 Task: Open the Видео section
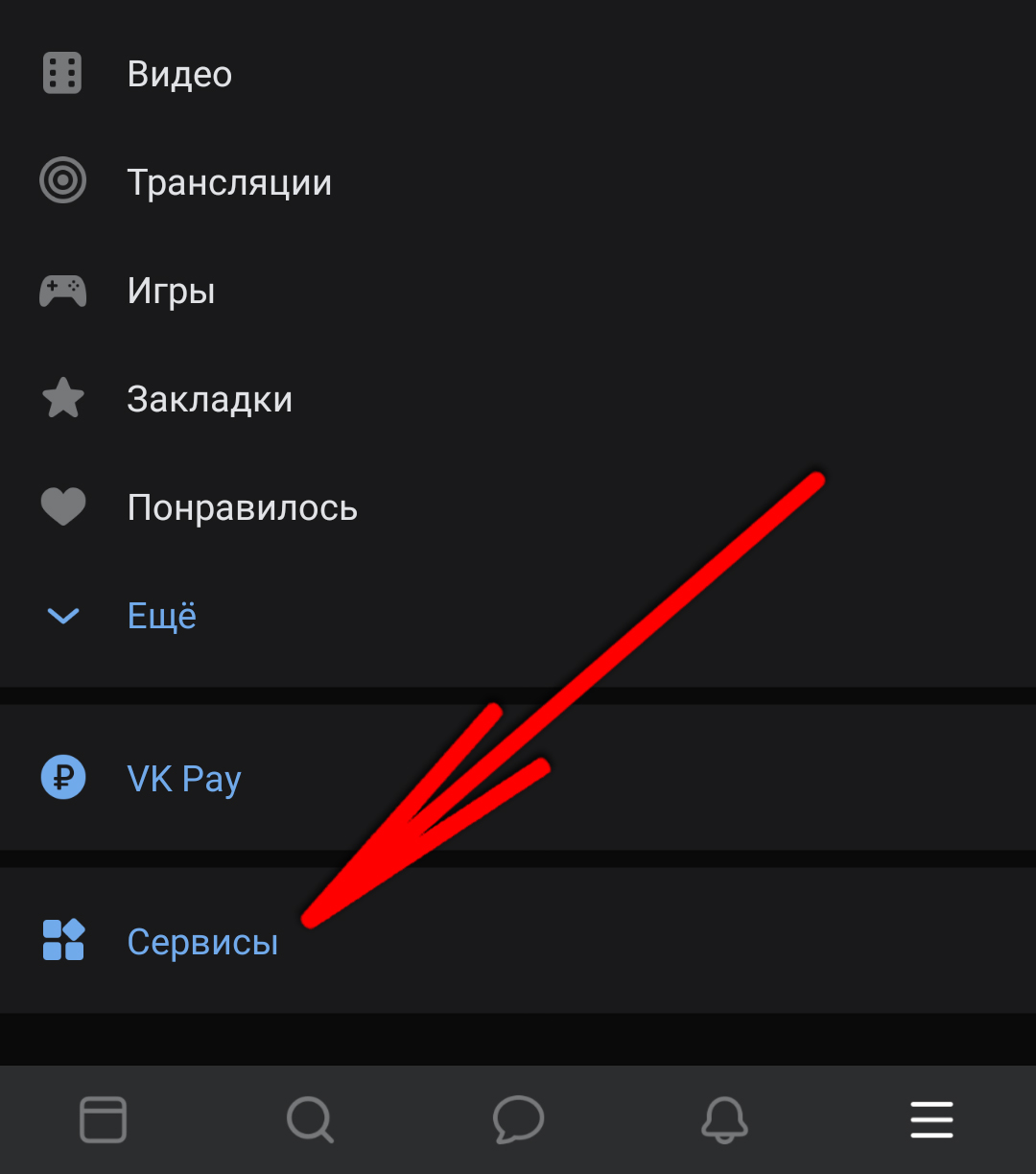[179, 74]
